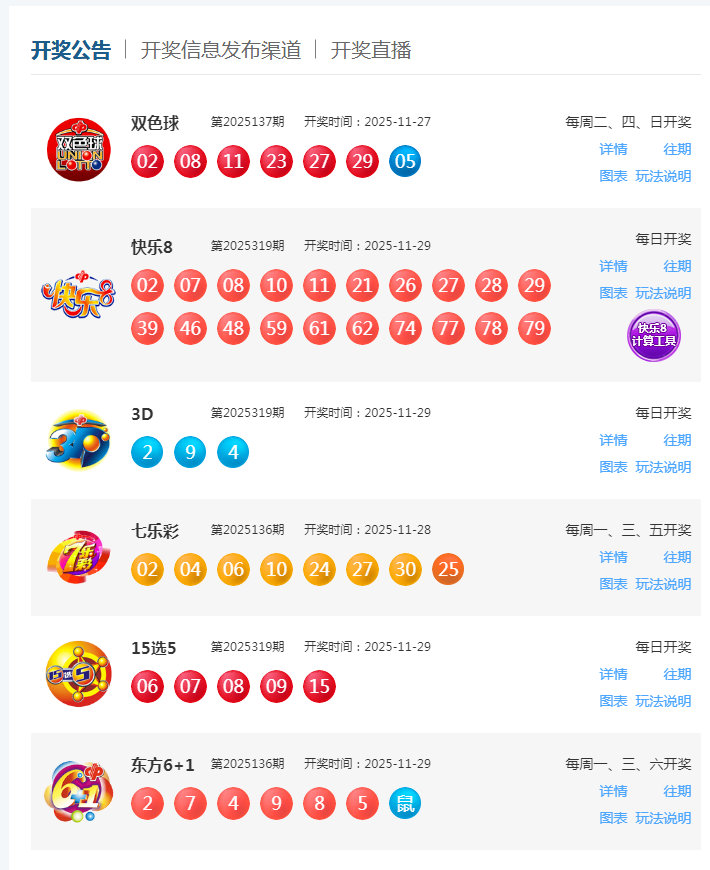Open the 图表 link for 3D
This screenshot has height=870, width=710.
point(613,467)
